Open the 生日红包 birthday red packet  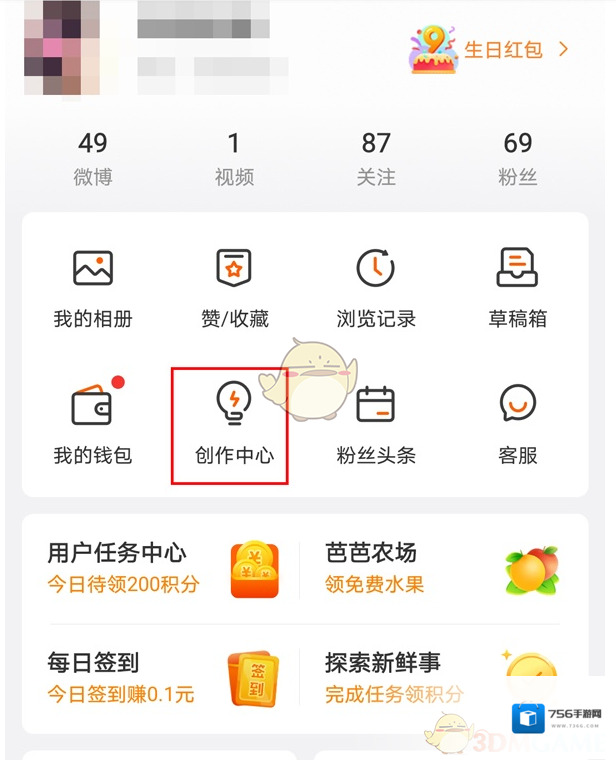488,49
